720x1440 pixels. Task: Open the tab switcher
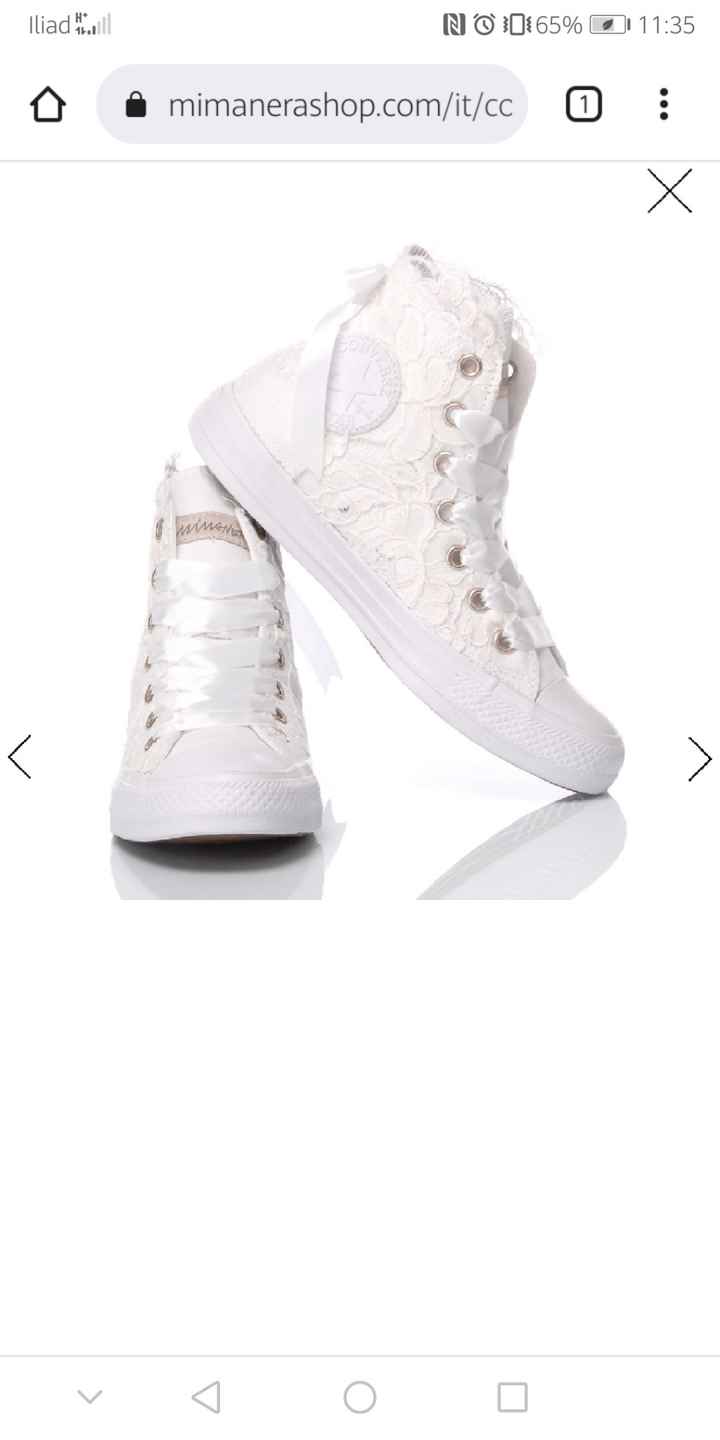tap(584, 104)
